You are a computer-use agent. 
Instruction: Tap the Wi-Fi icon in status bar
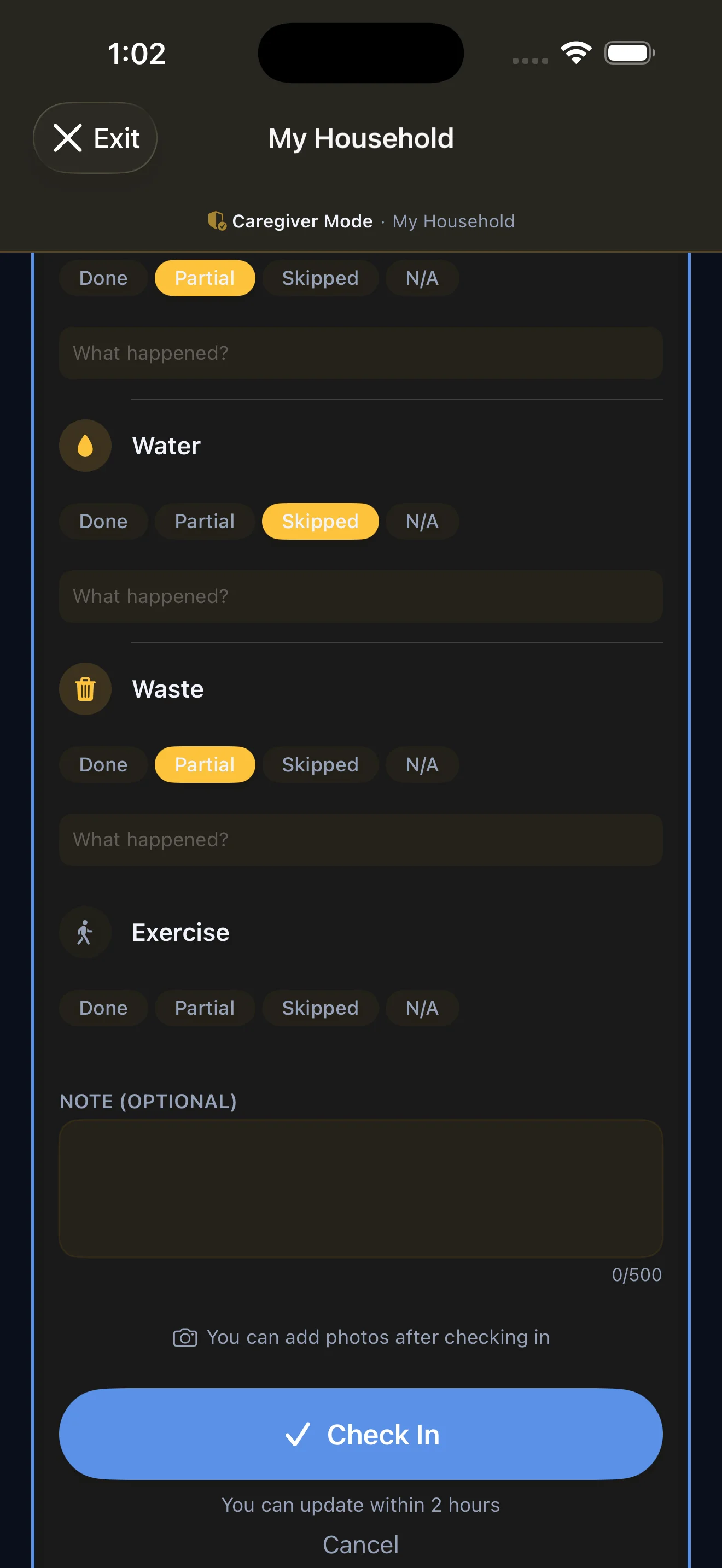click(575, 52)
